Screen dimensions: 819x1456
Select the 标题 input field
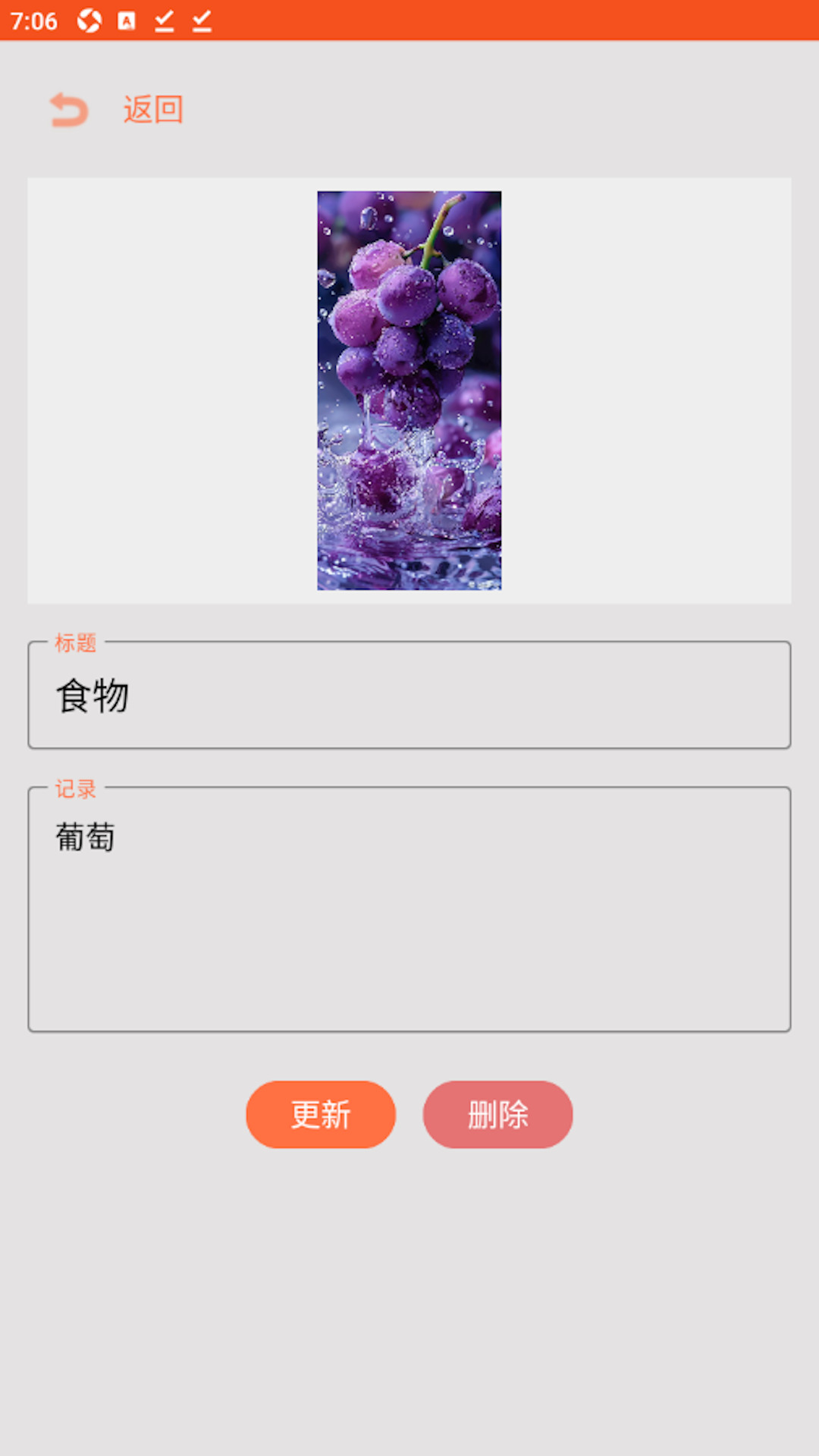pos(409,695)
